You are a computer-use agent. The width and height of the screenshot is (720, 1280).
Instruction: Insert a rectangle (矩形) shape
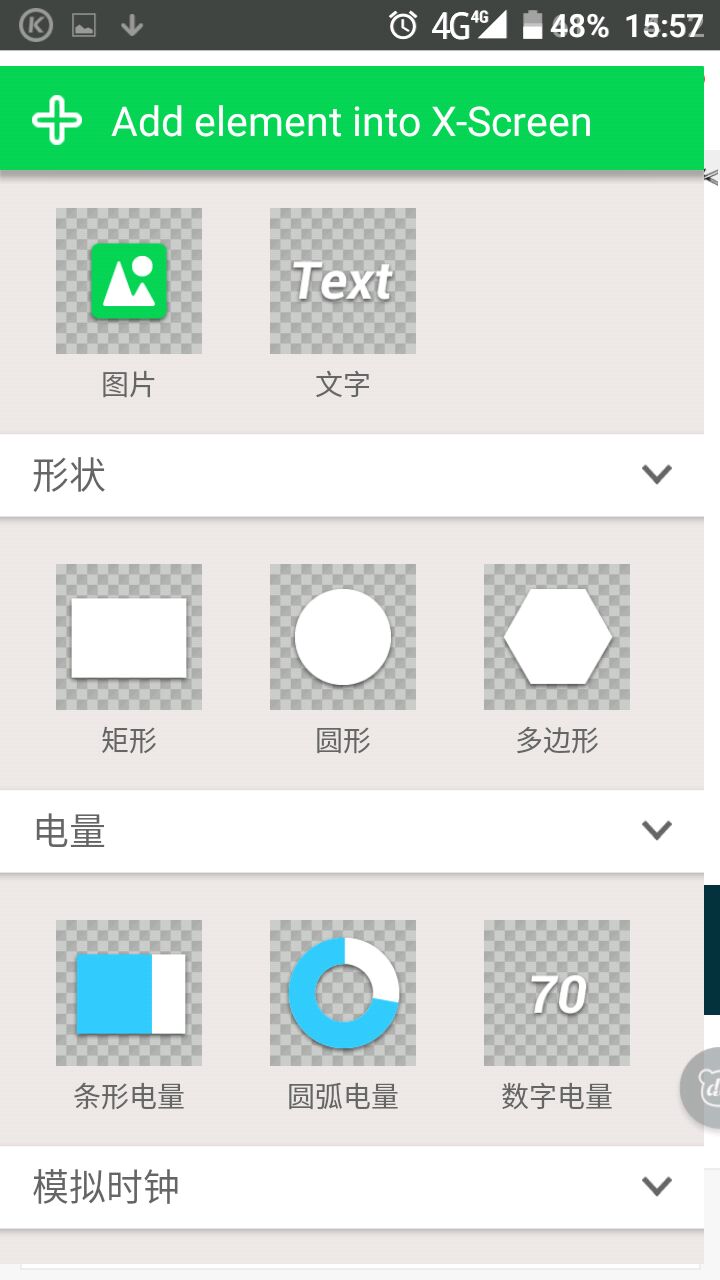click(129, 637)
